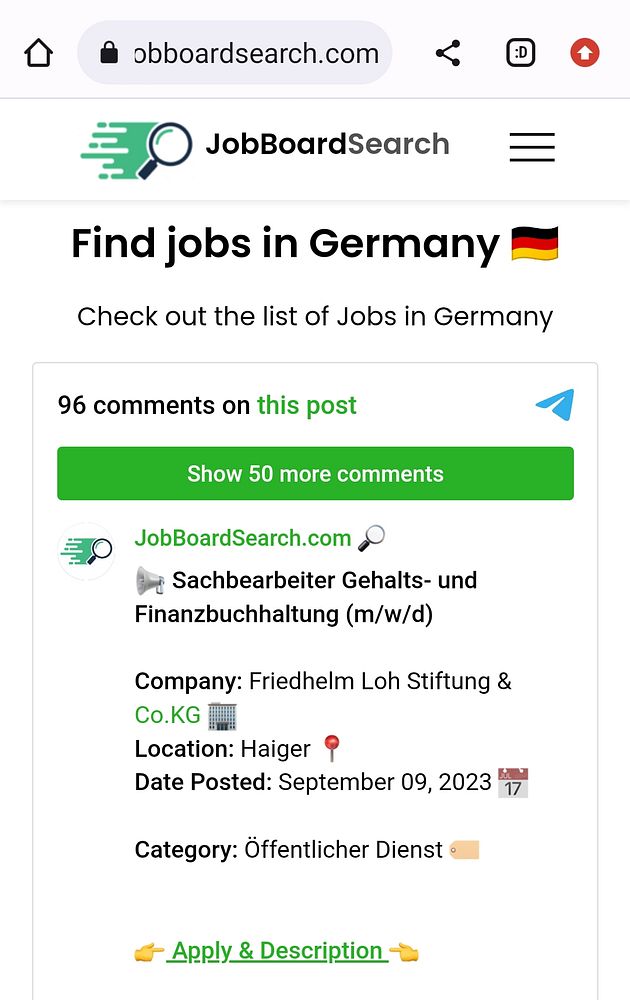
Task: Open the hamburger menu
Action: [531, 147]
